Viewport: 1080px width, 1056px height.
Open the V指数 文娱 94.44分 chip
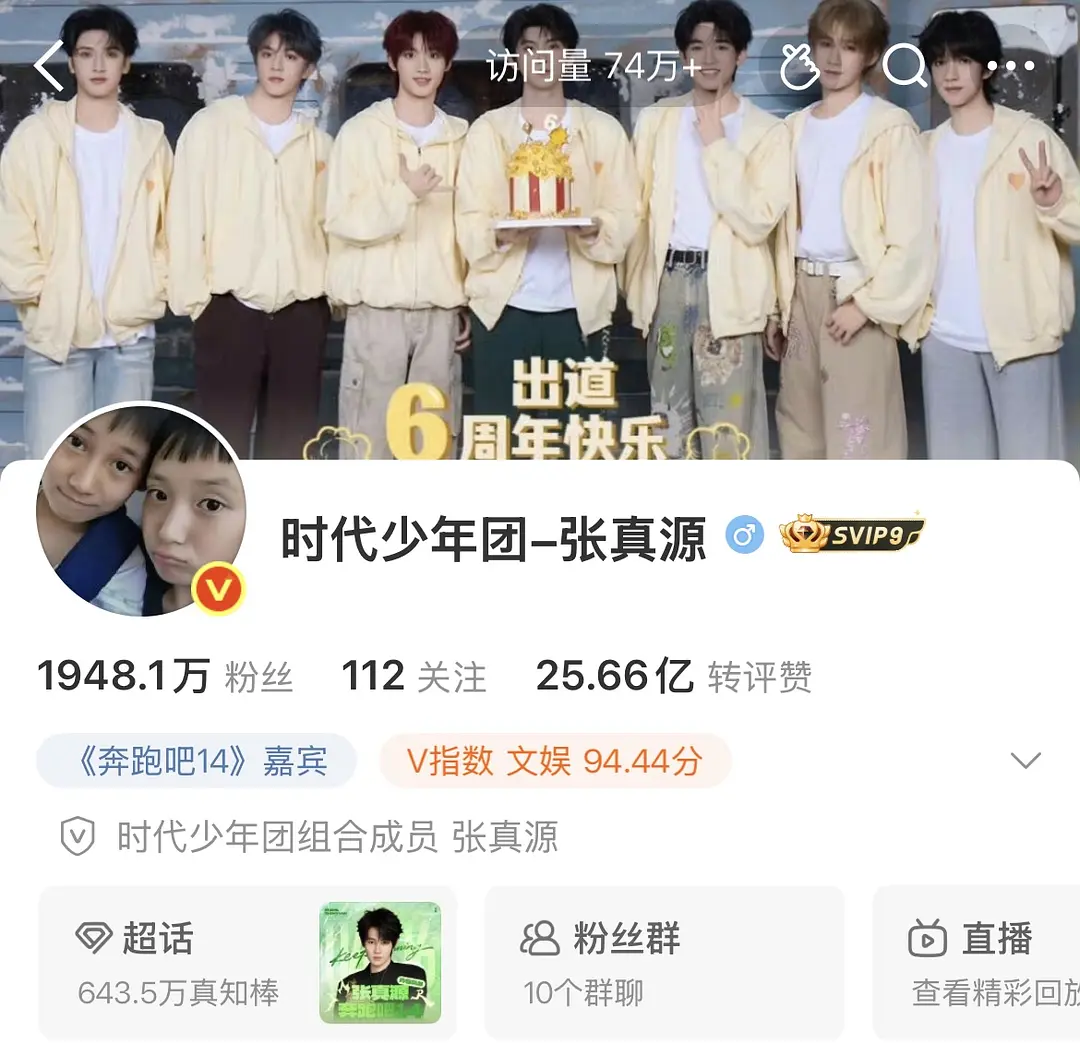pyautogui.click(x=555, y=761)
